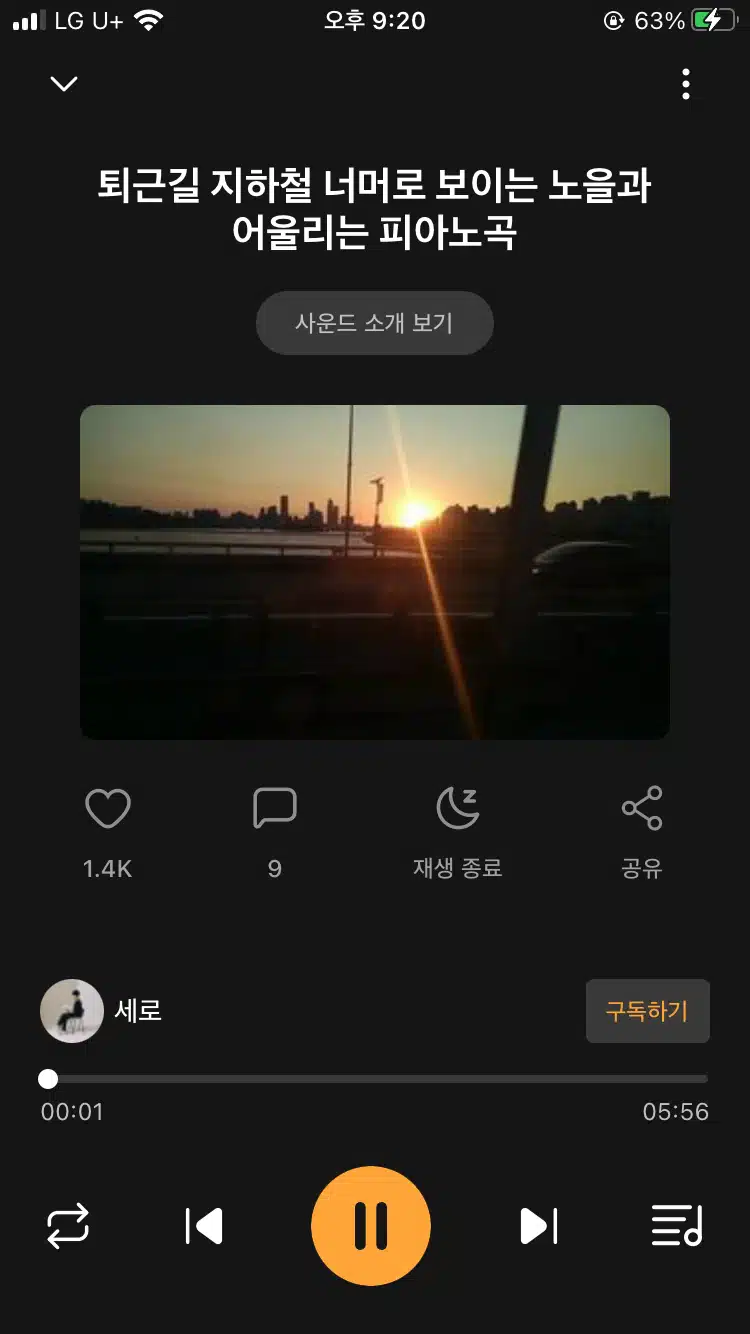Subscribe with the 구독하기 button
Screen dimensions: 750x1334
[648, 1011]
